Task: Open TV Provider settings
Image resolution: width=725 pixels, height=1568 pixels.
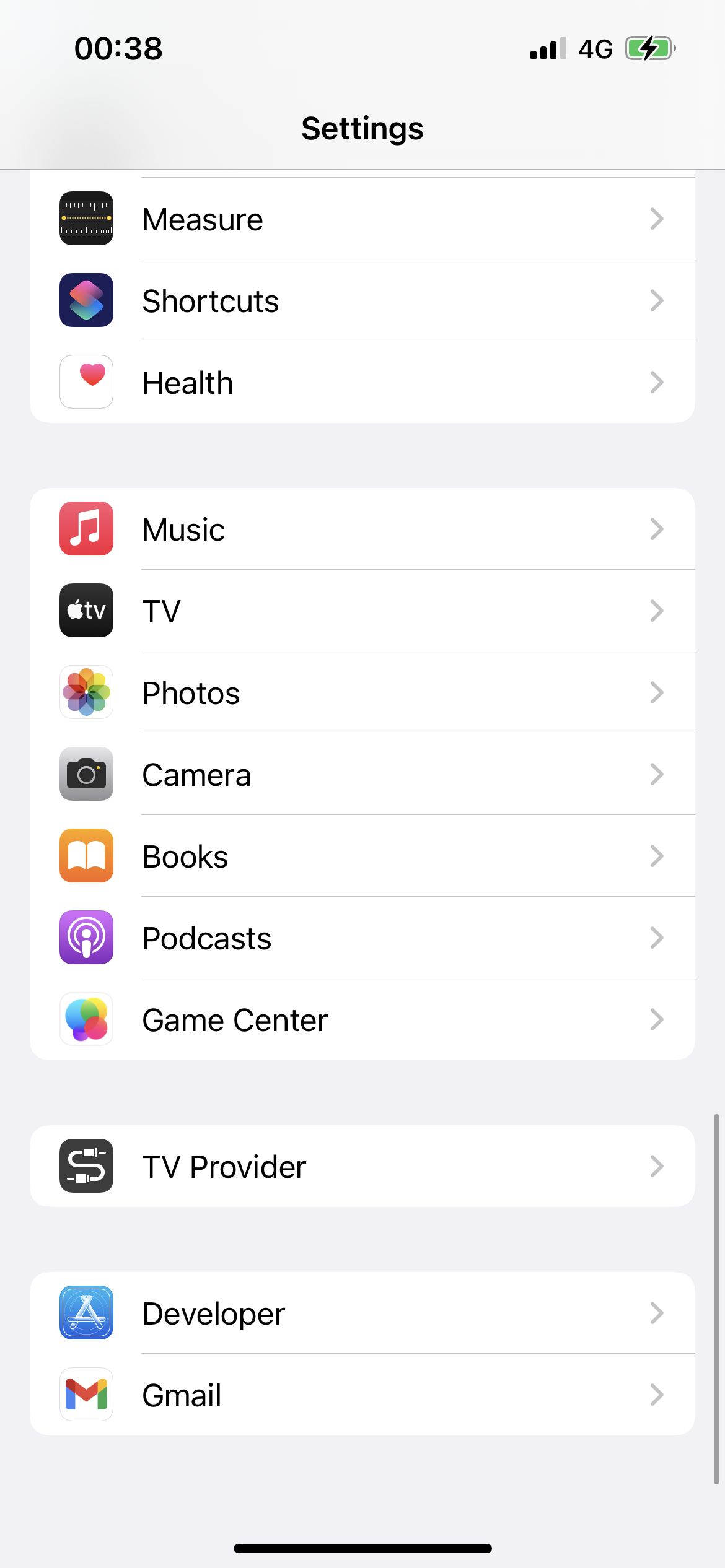Action: tap(362, 1166)
